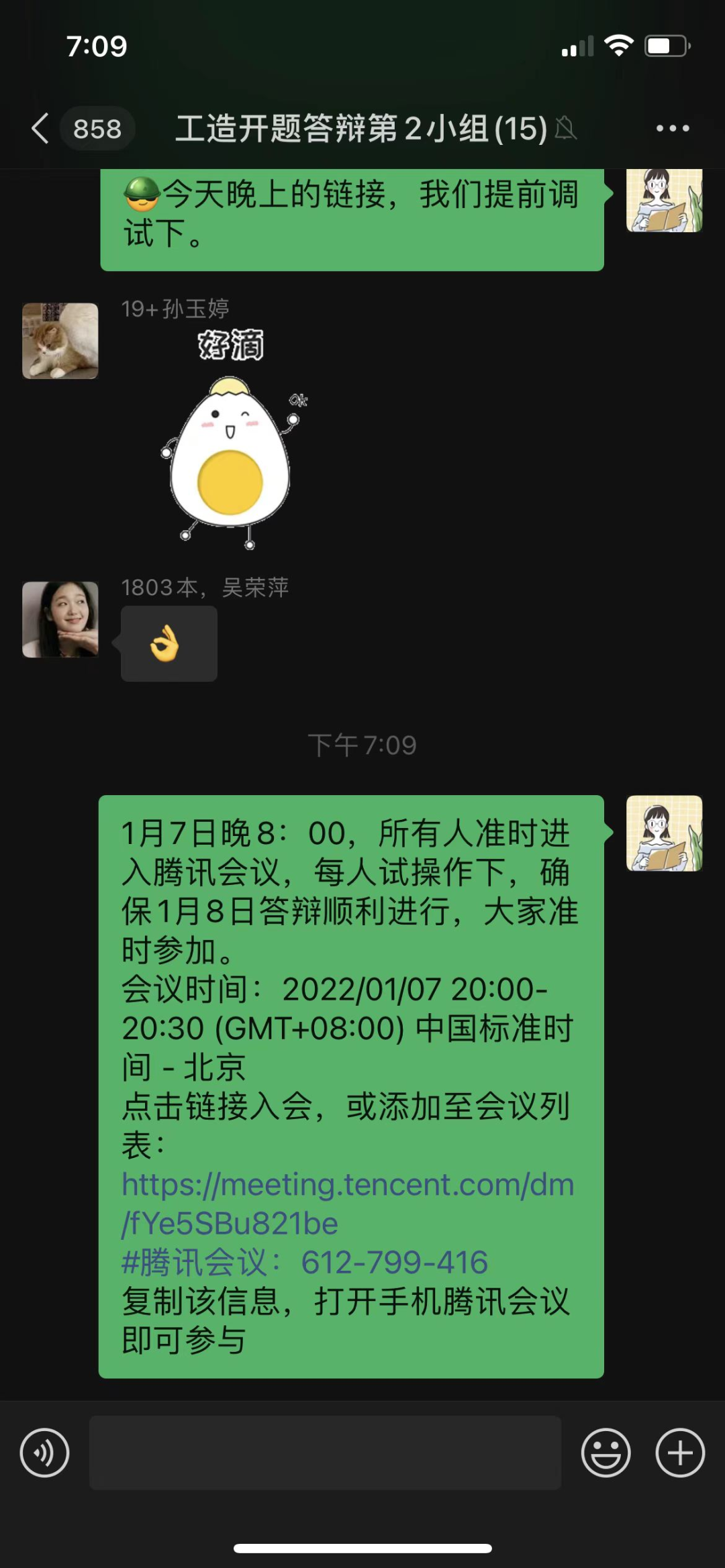Tap meeting number 612-799-416
The width and height of the screenshot is (725, 1568).
tap(394, 1263)
